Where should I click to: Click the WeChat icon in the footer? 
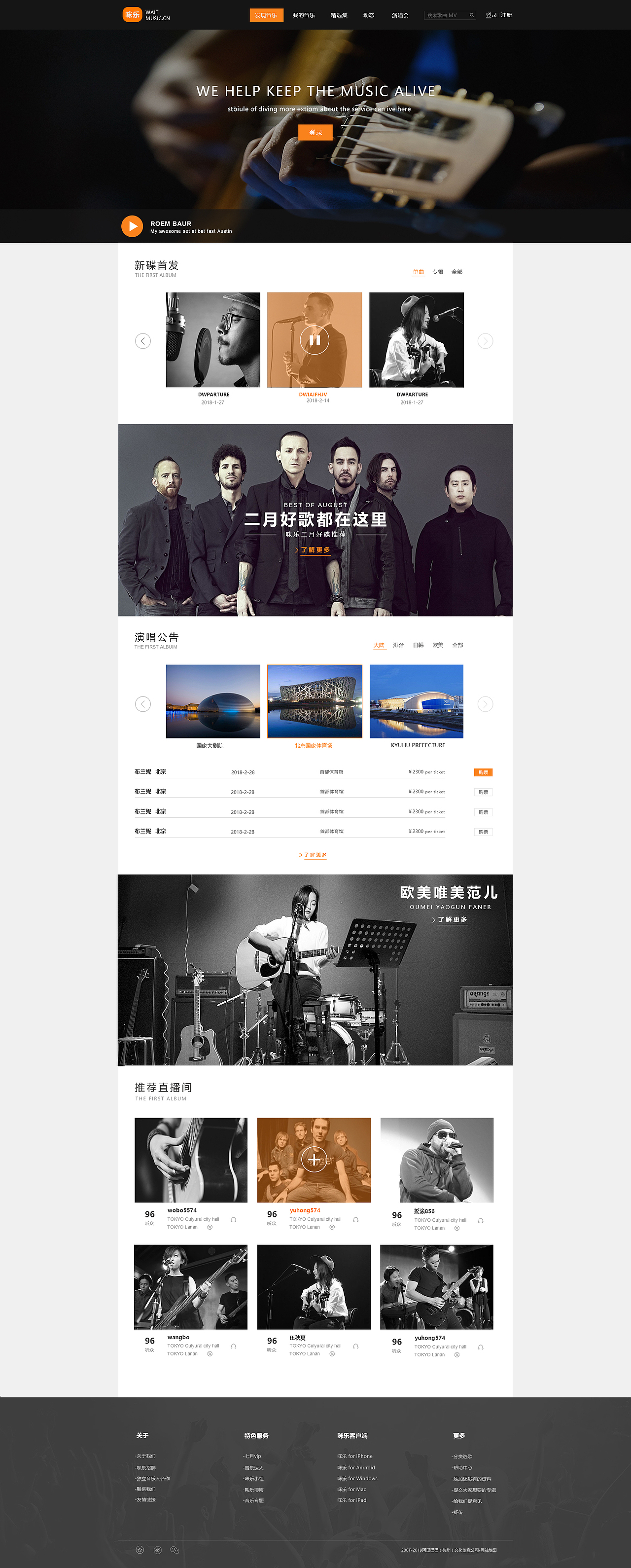[175, 1550]
